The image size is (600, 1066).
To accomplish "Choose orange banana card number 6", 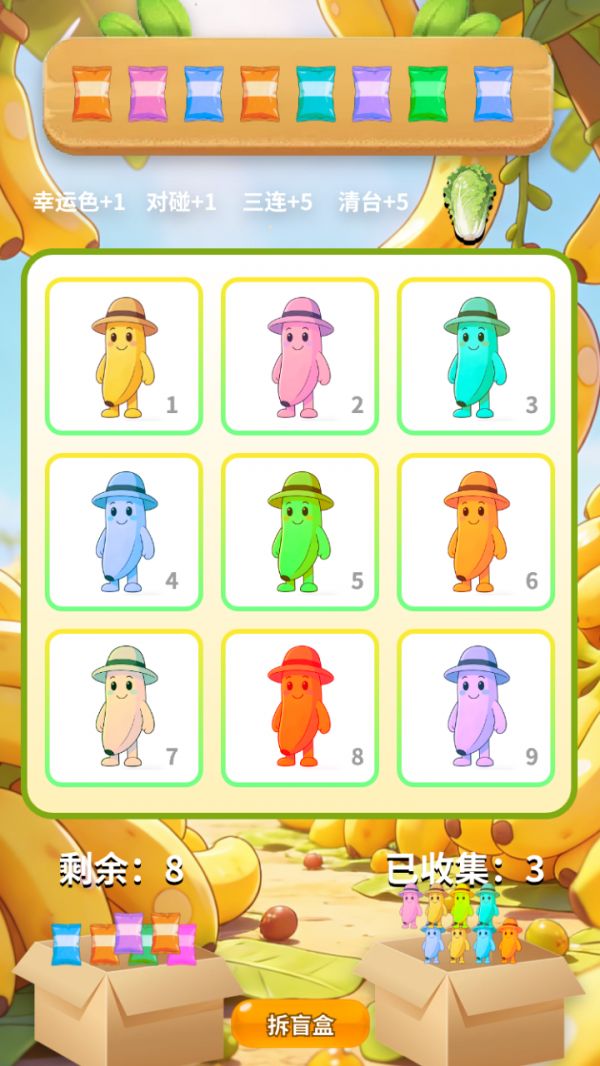I will (476, 532).
